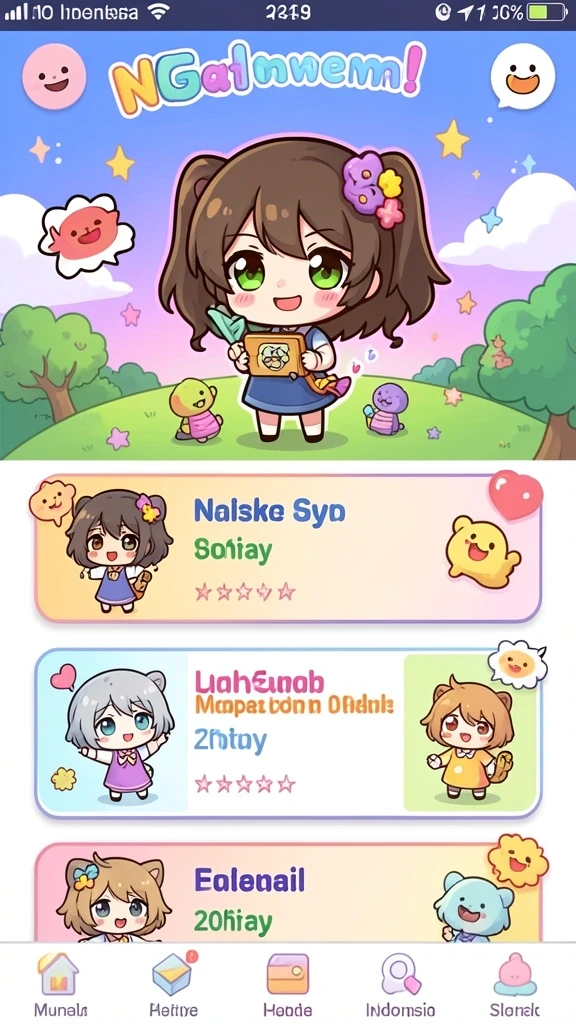
Task: Open the Nalske Syo card
Action: coord(288,548)
